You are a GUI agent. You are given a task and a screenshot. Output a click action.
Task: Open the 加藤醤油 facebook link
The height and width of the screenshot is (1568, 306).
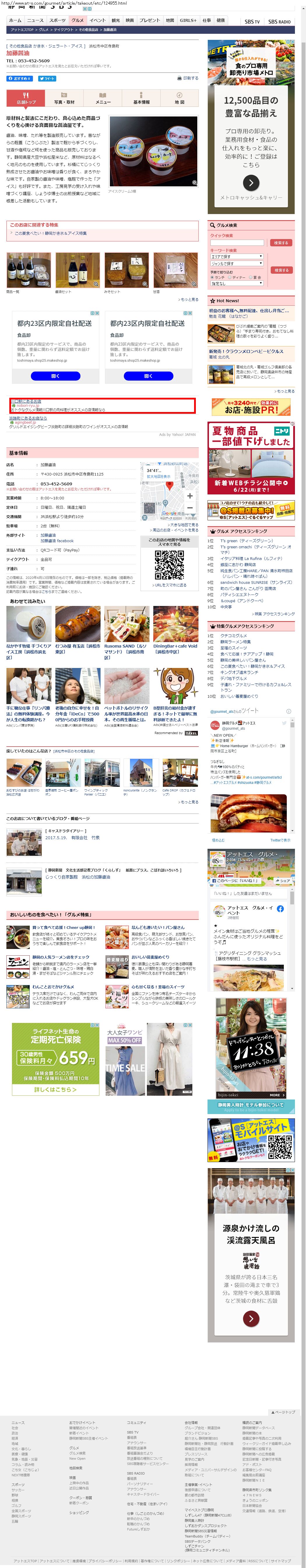coord(57,540)
